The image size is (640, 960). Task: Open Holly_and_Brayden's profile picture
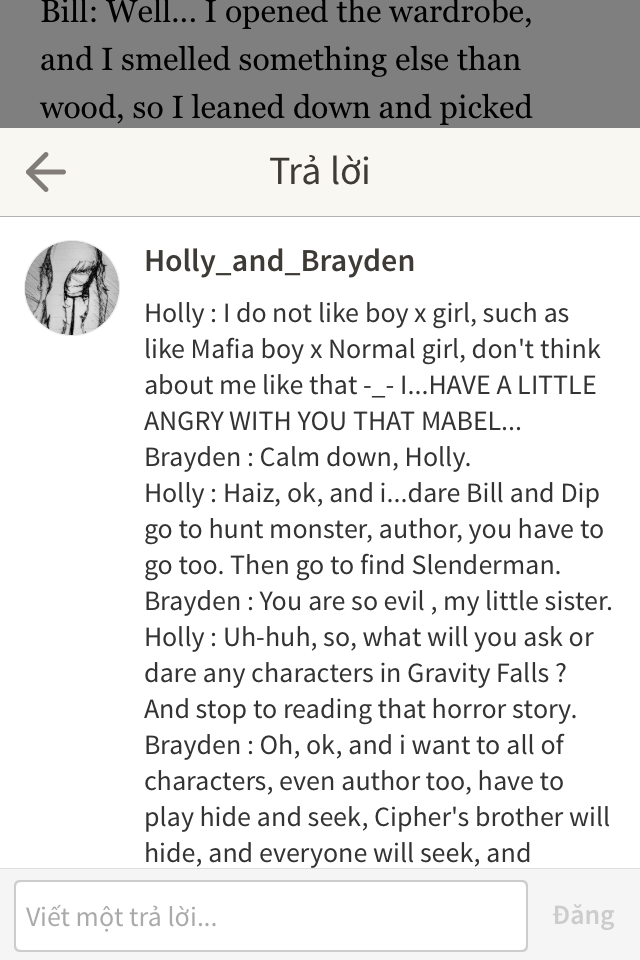[x=72, y=287]
